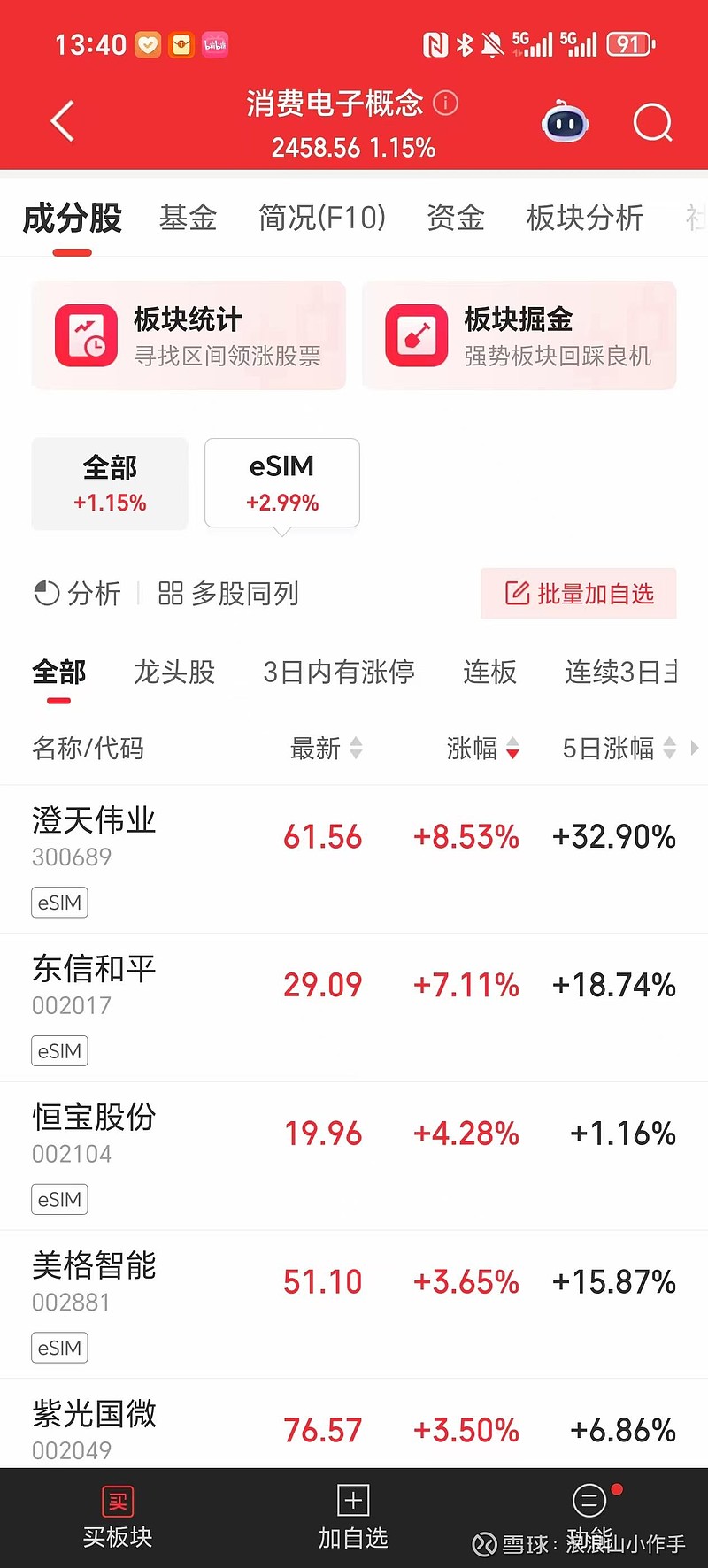Open the robot assistant icon
This screenshot has width=708, height=1568.
[565, 122]
